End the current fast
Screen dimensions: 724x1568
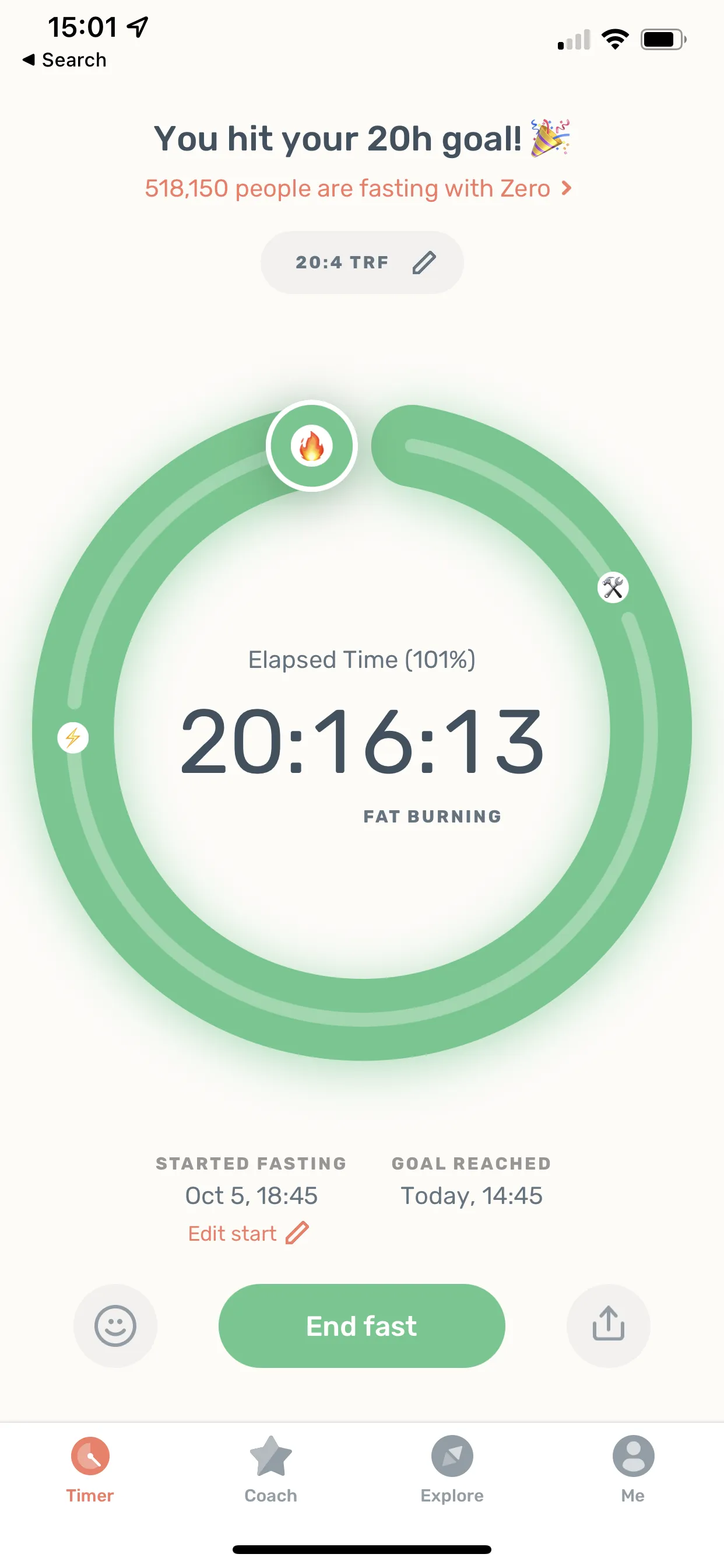pos(361,1326)
